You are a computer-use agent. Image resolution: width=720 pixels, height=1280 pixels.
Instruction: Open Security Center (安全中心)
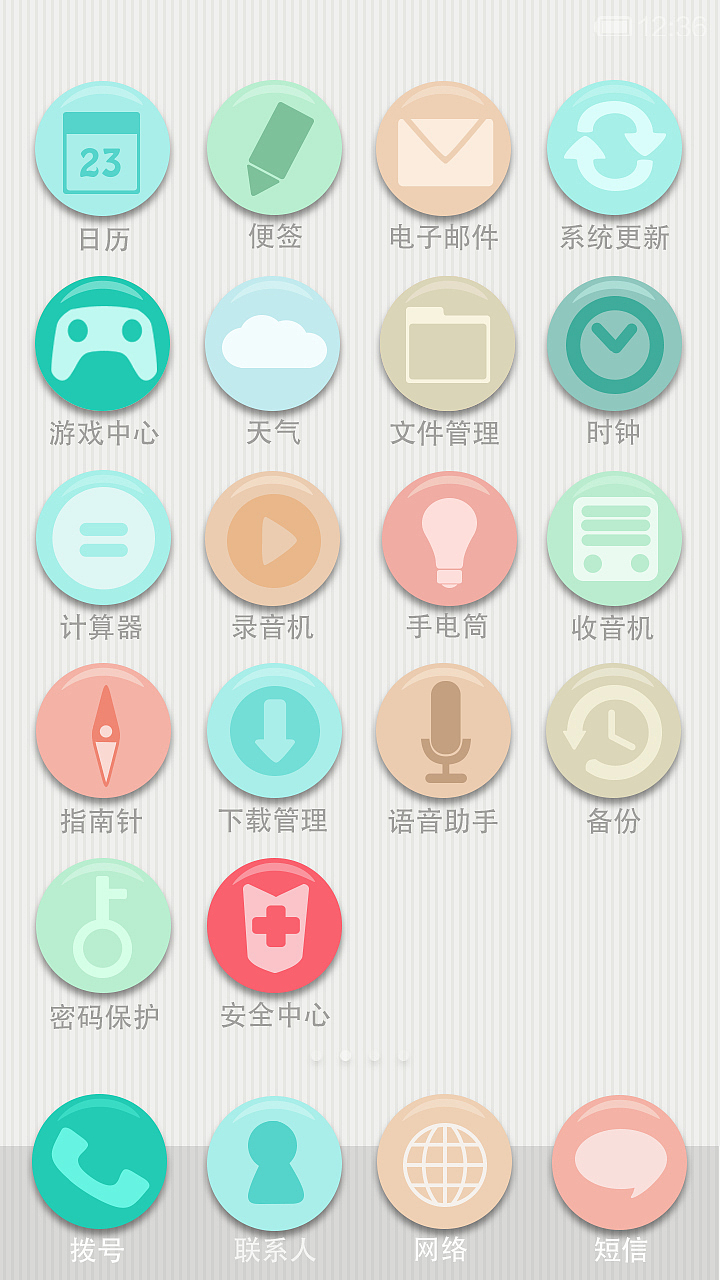(274, 927)
